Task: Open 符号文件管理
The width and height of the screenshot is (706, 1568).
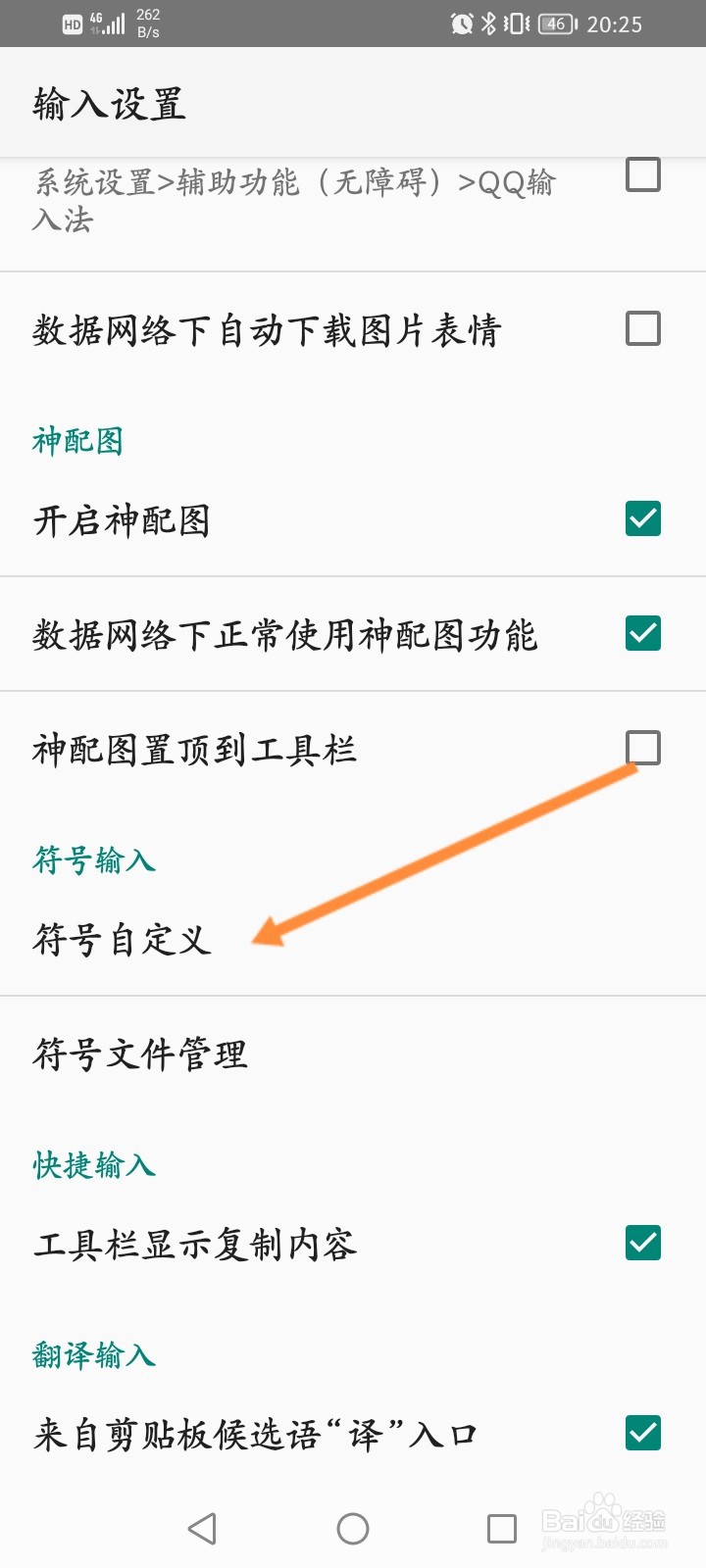Action: (139, 1055)
